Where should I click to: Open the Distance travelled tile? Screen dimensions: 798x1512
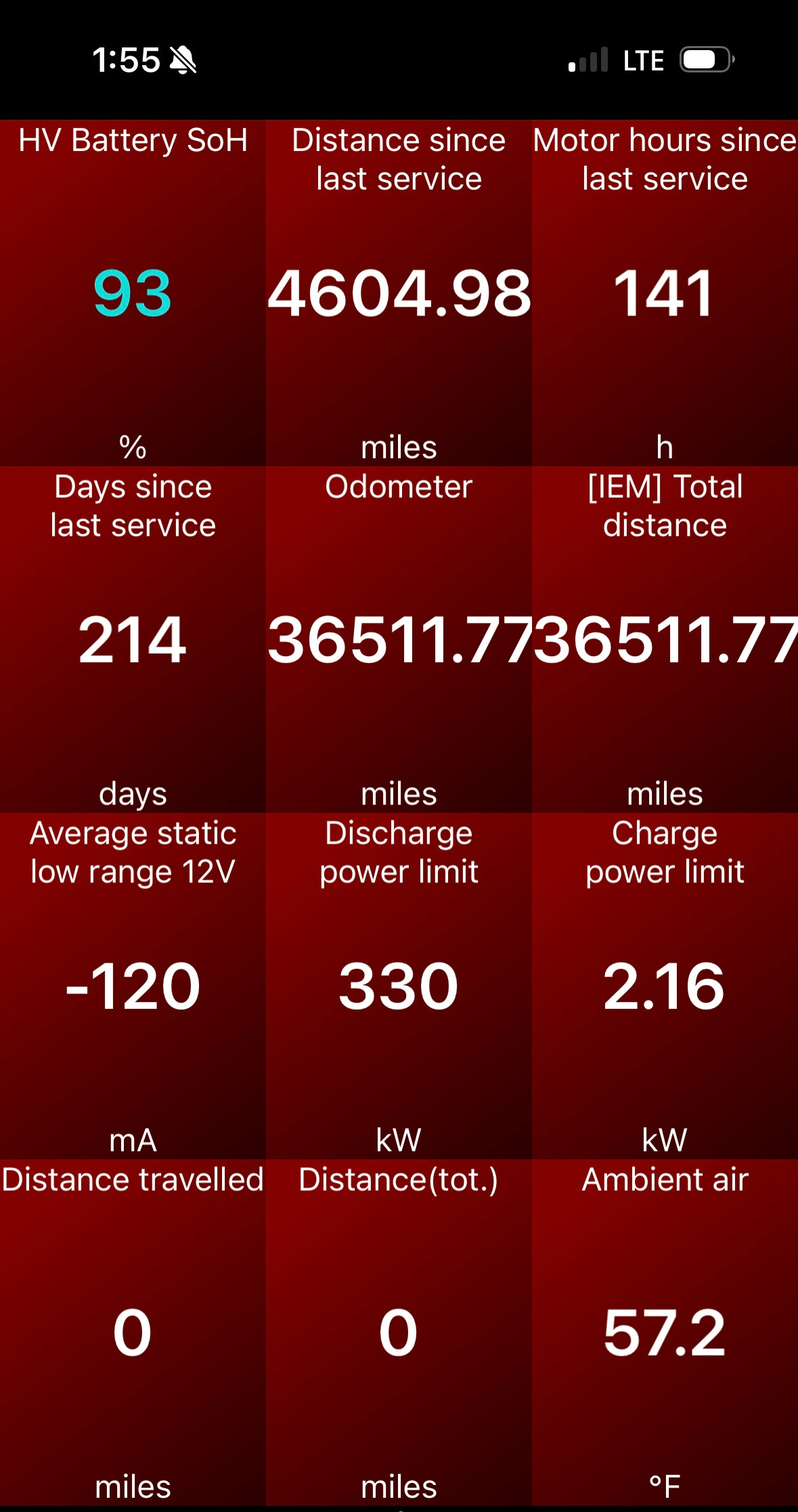133,1333
